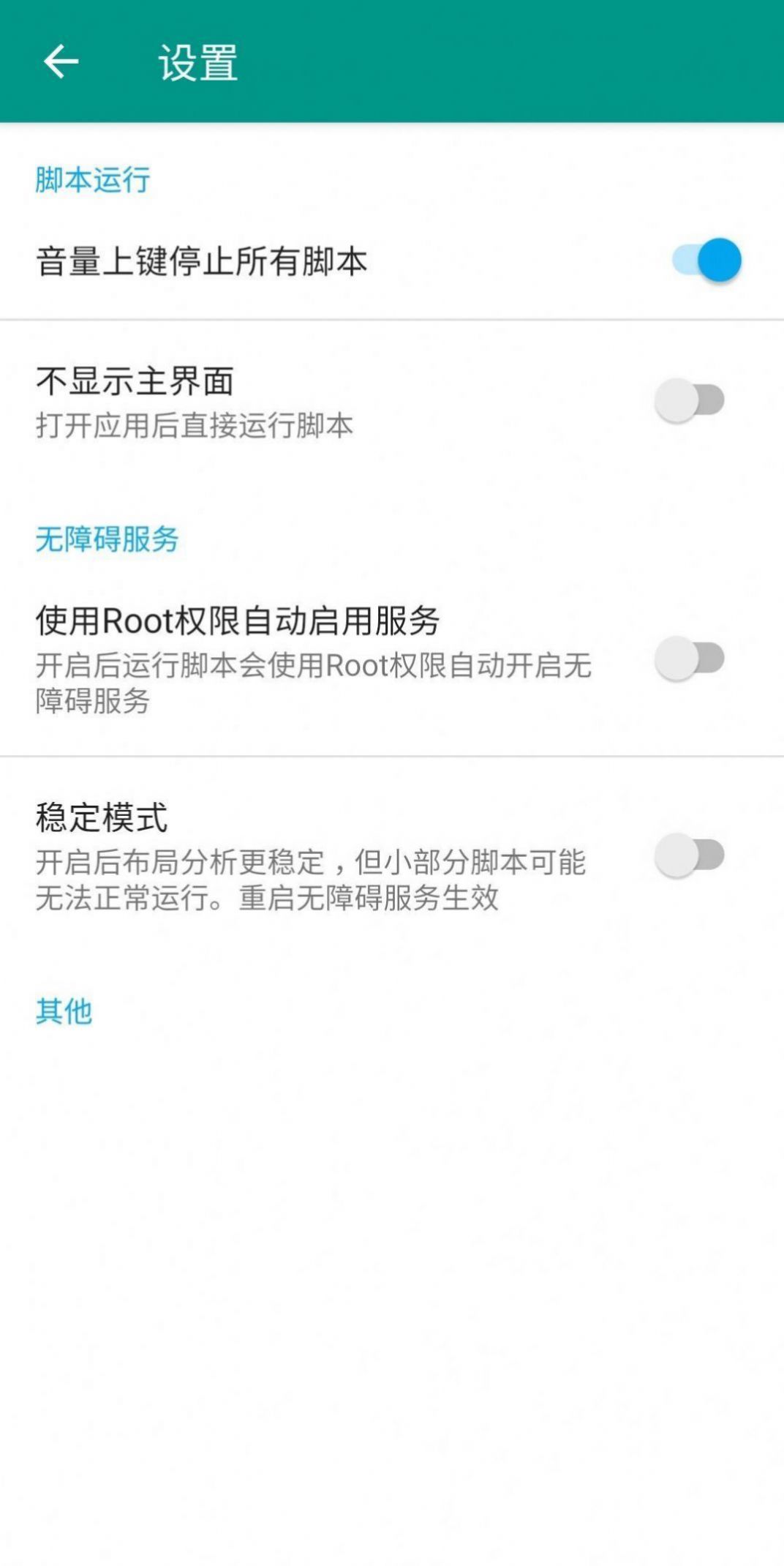784x1566 pixels.
Task: Open the 其他 section
Action: [64, 1010]
